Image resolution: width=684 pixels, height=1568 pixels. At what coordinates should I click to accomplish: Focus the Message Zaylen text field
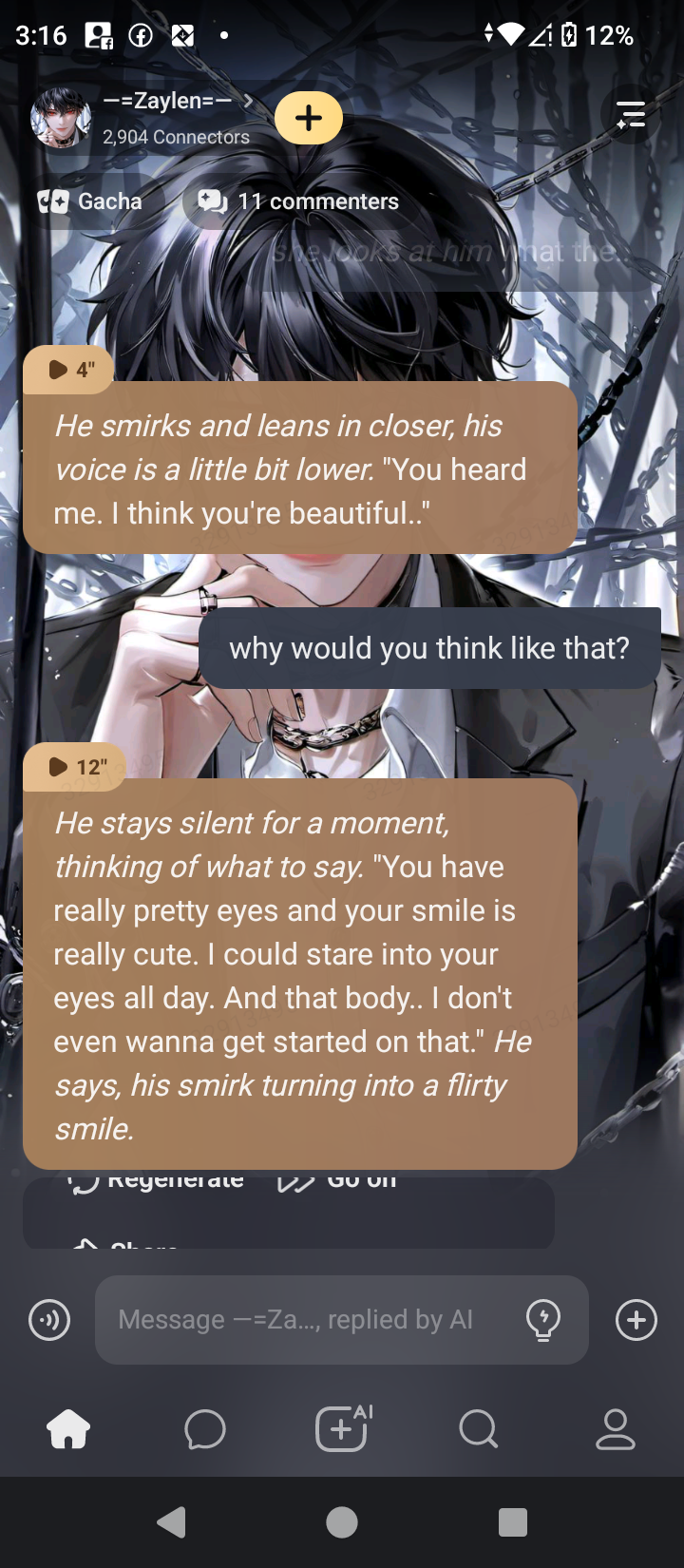tap(304, 1320)
